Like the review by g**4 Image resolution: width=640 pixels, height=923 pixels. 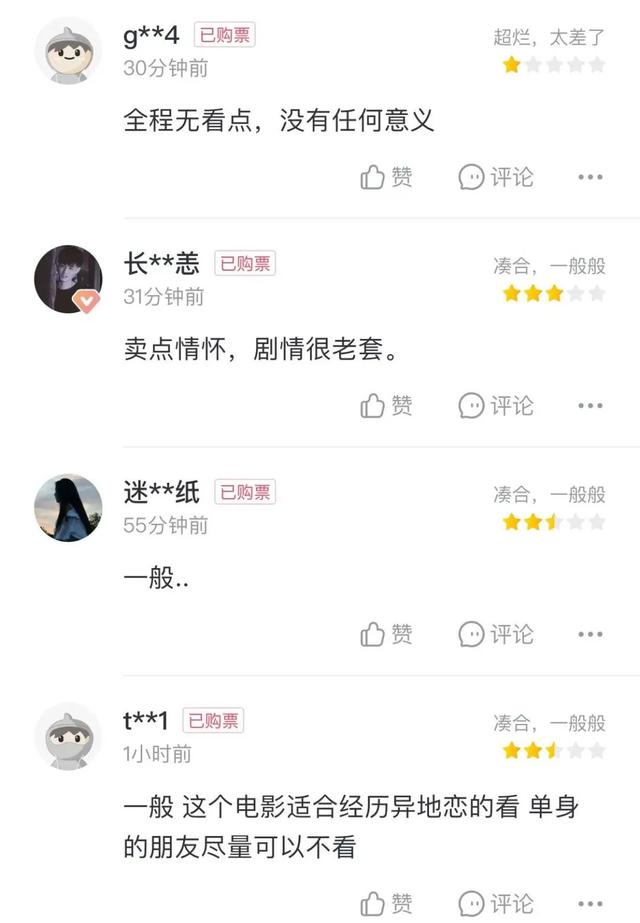[386, 177]
